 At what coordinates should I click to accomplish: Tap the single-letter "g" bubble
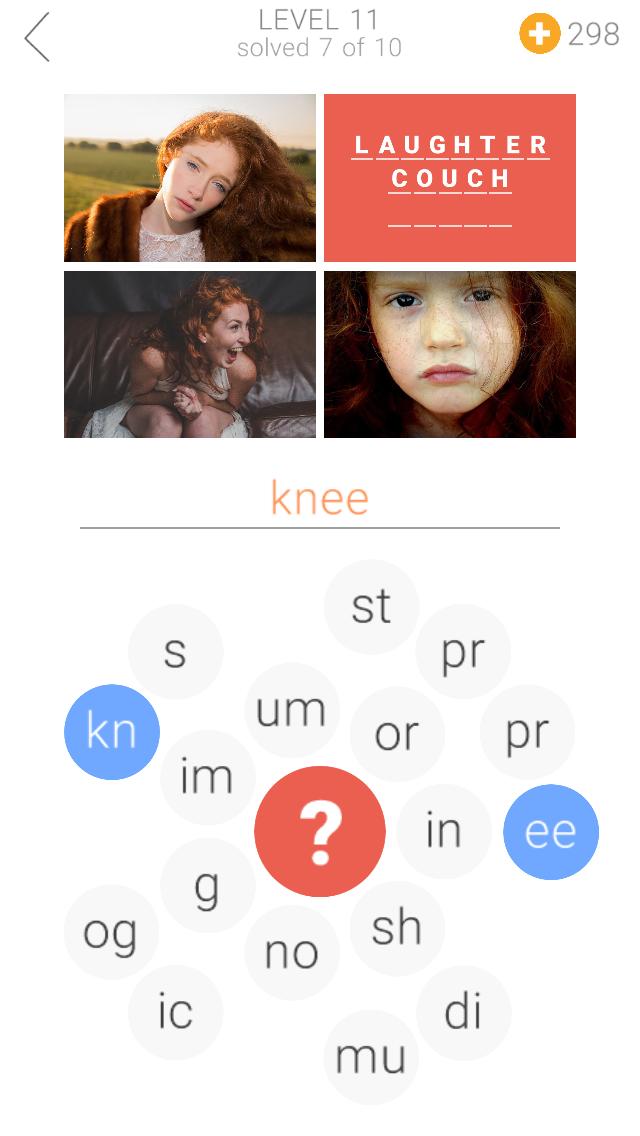[207, 885]
